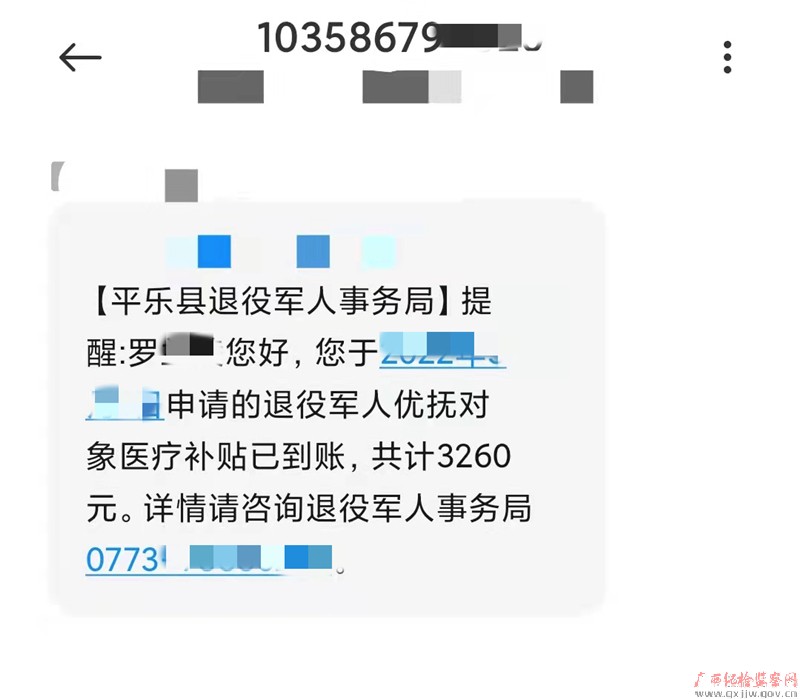Tap the 0773 phone number link
Viewport: 800px width, 699px height.
210,559
